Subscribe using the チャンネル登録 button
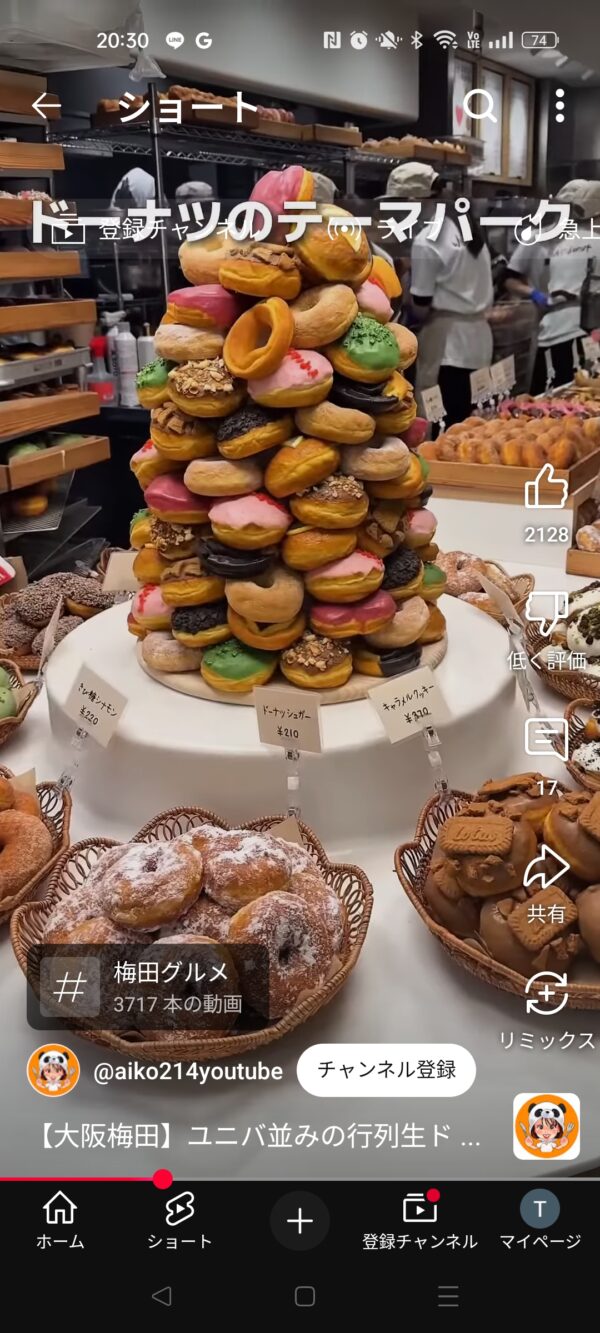The width and height of the screenshot is (600, 1333). (x=386, y=1070)
